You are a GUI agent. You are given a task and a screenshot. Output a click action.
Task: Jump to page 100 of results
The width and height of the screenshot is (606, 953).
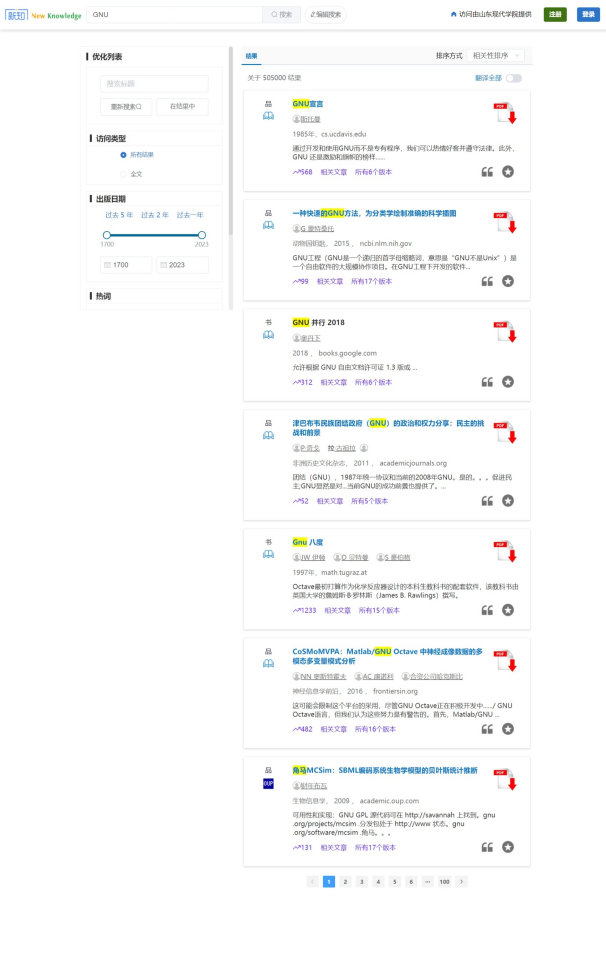click(x=444, y=882)
